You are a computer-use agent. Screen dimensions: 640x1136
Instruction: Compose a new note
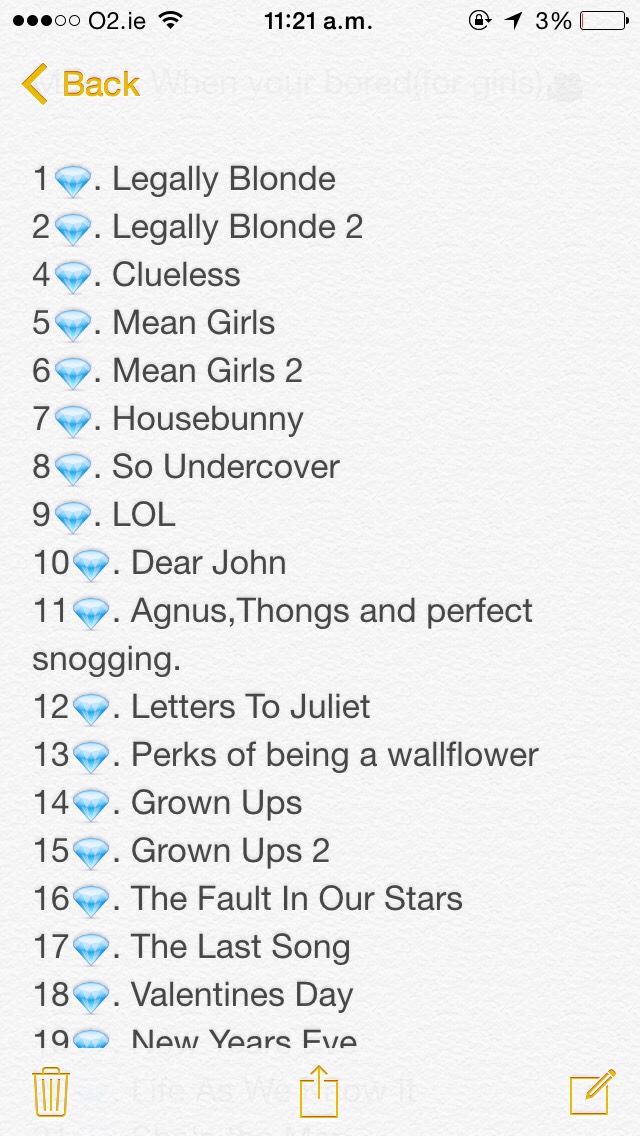click(592, 1091)
